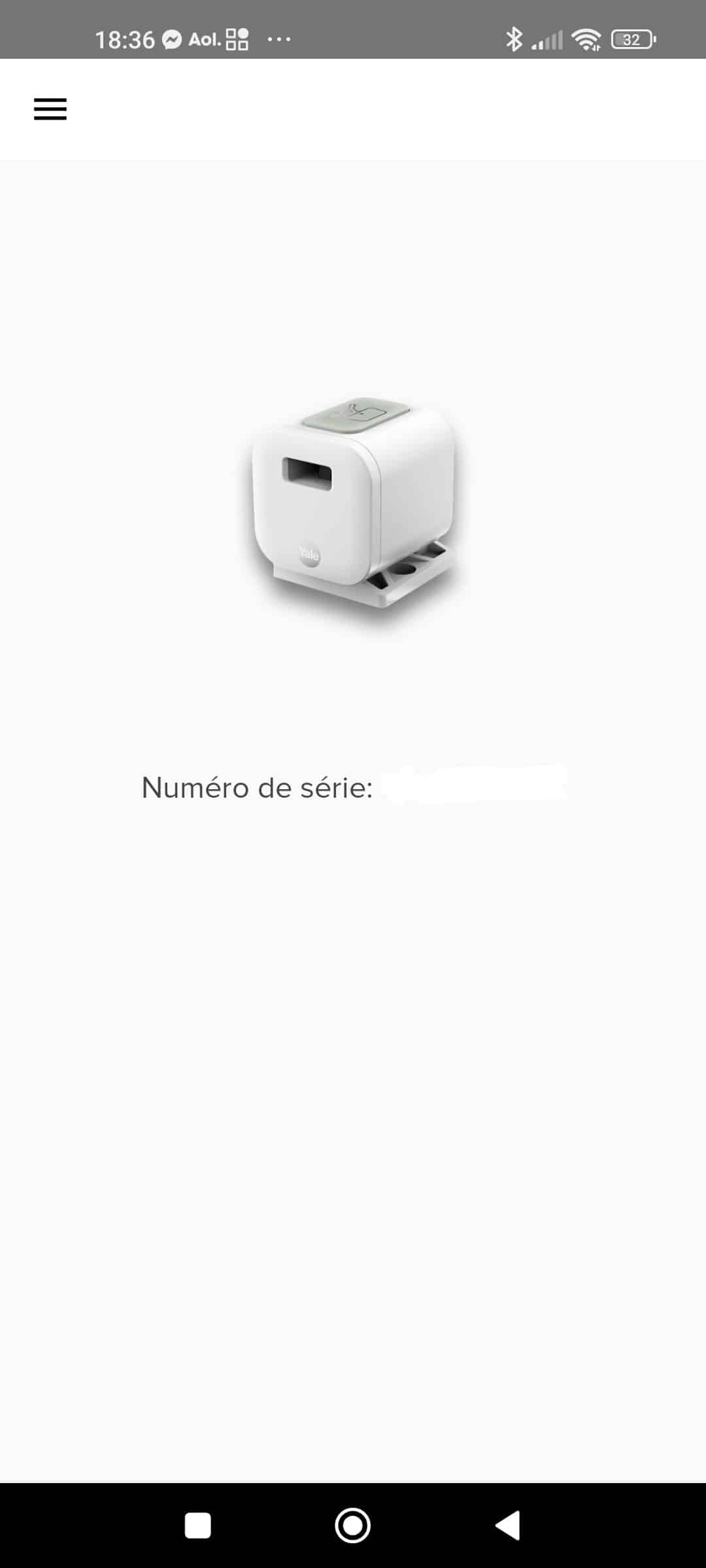
Task: Go back with the system back button
Action: coord(508,1526)
